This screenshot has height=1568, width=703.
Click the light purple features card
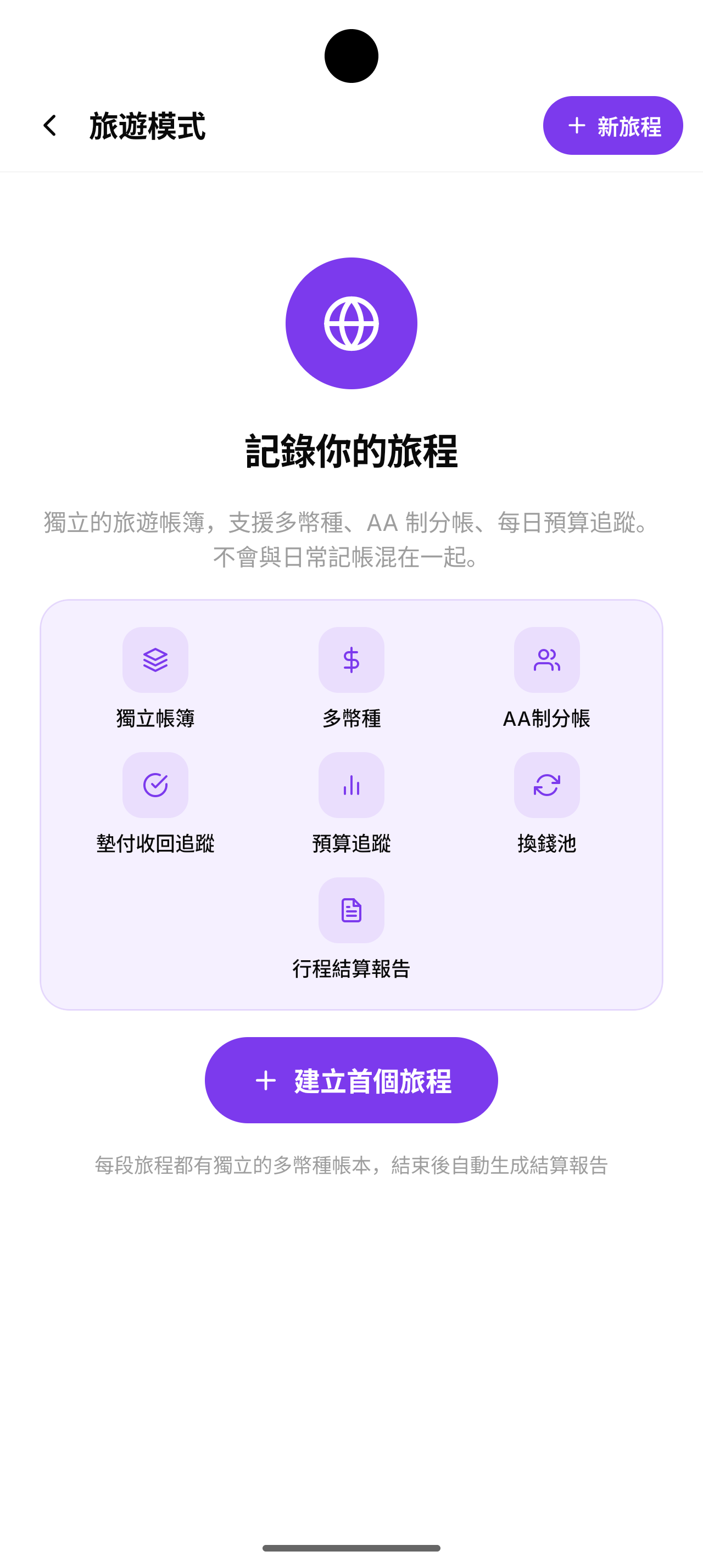point(351,803)
